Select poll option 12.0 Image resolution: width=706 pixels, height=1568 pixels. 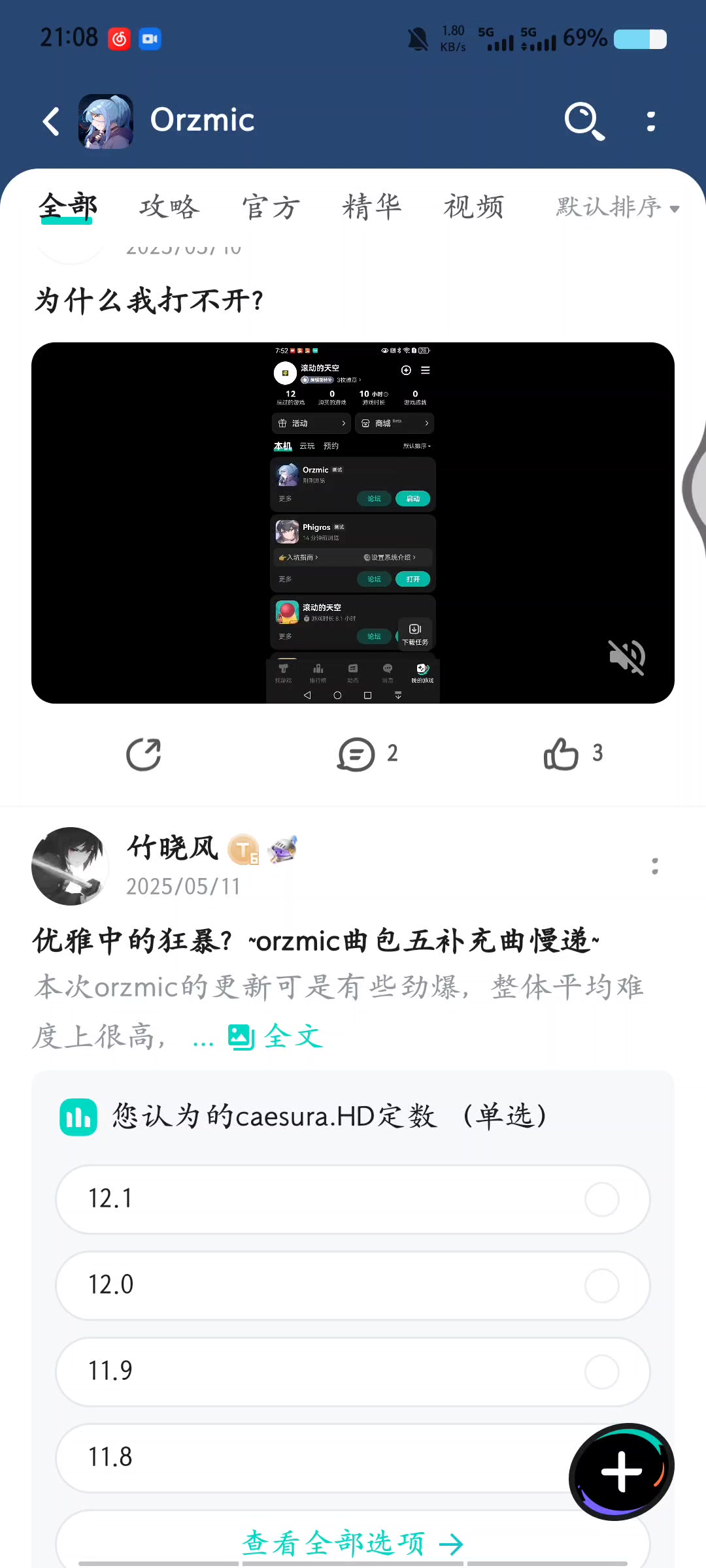[x=353, y=1285]
